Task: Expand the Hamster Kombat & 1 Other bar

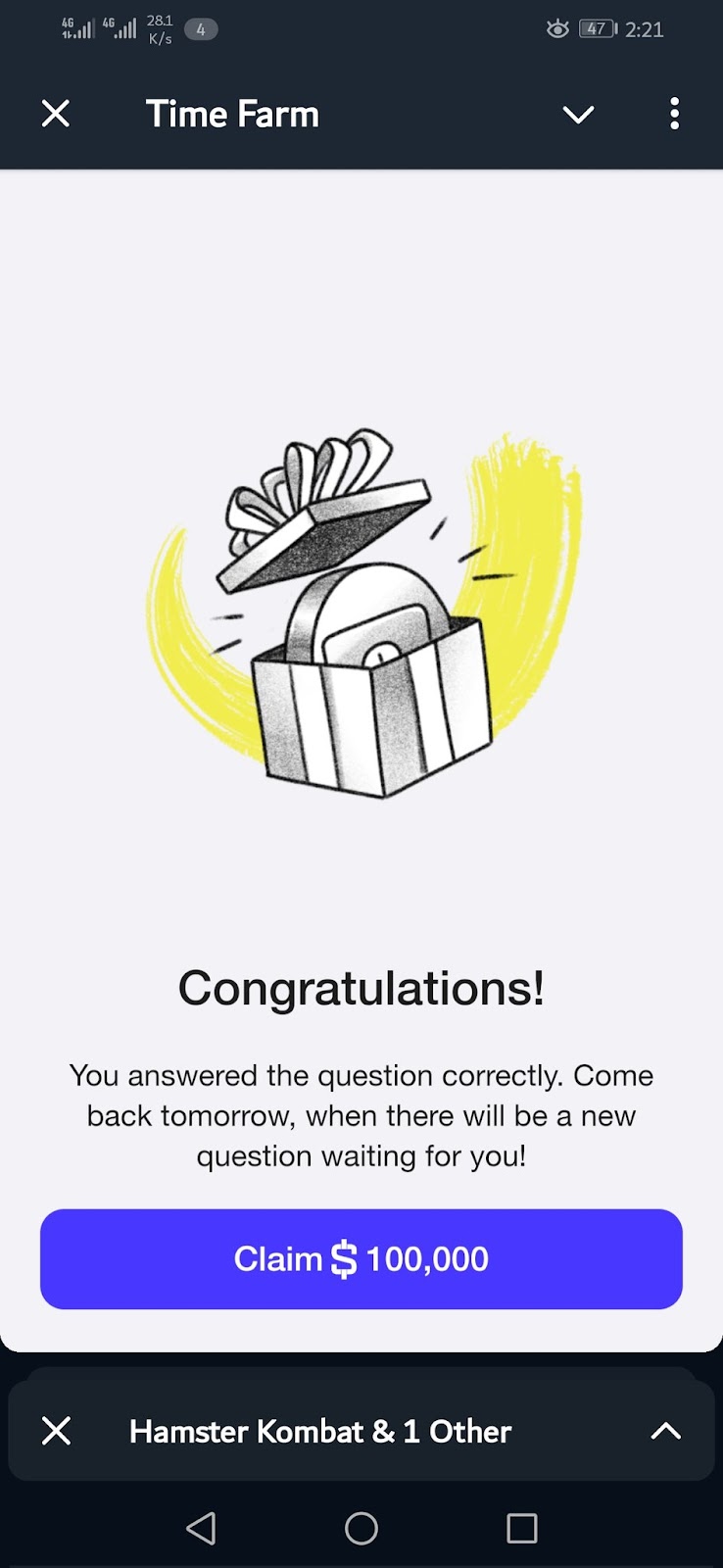Action: 665,1431
